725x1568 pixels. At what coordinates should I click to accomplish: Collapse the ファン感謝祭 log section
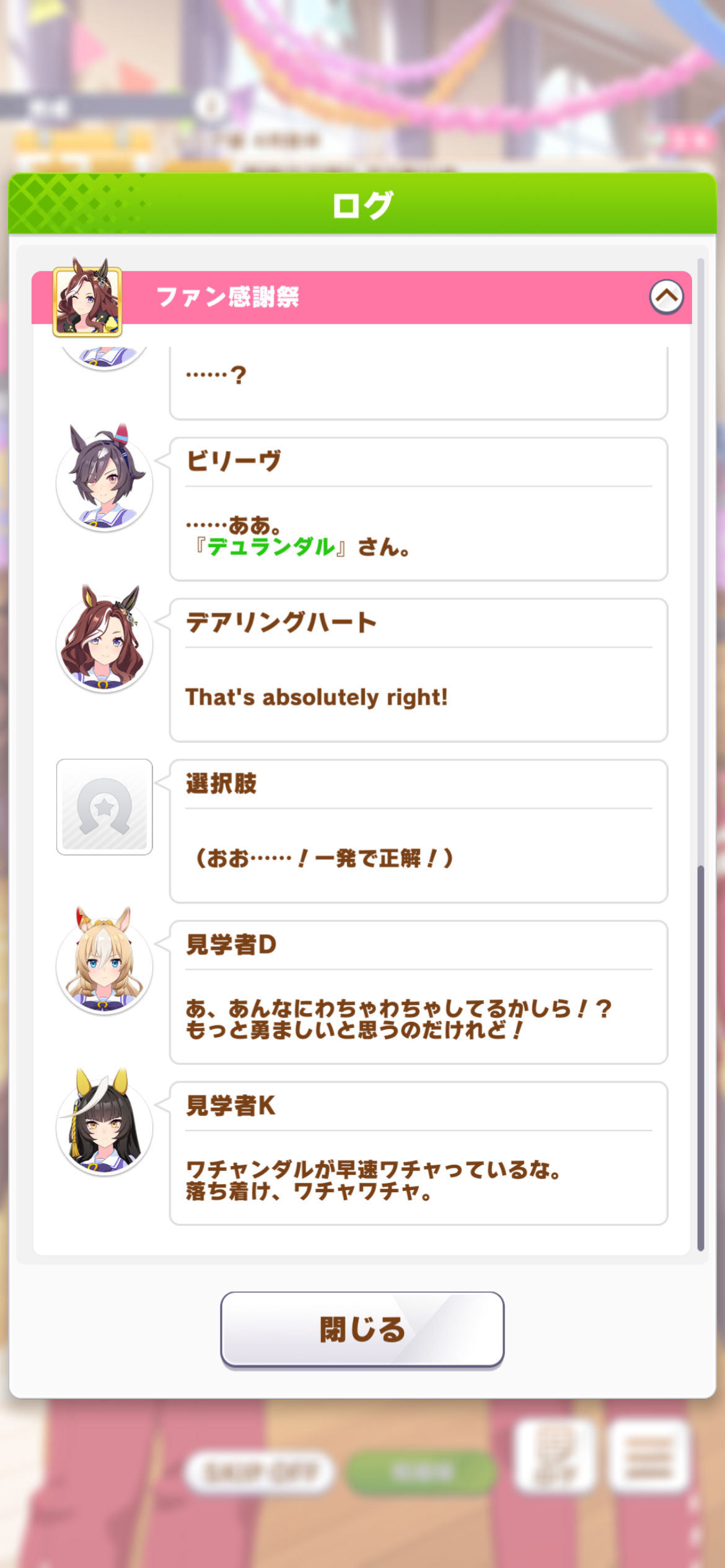click(x=666, y=297)
